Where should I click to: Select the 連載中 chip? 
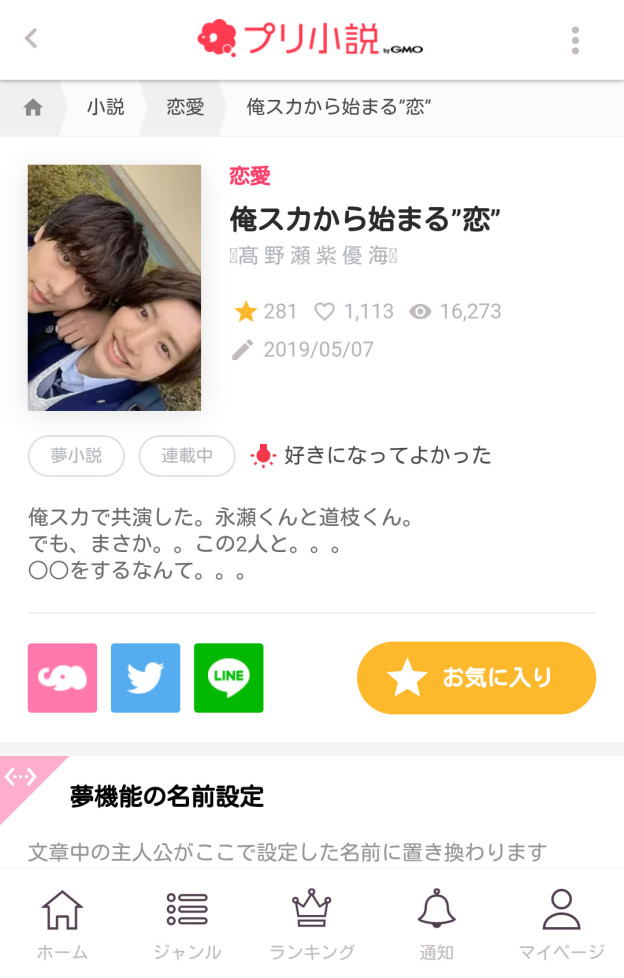187,456
